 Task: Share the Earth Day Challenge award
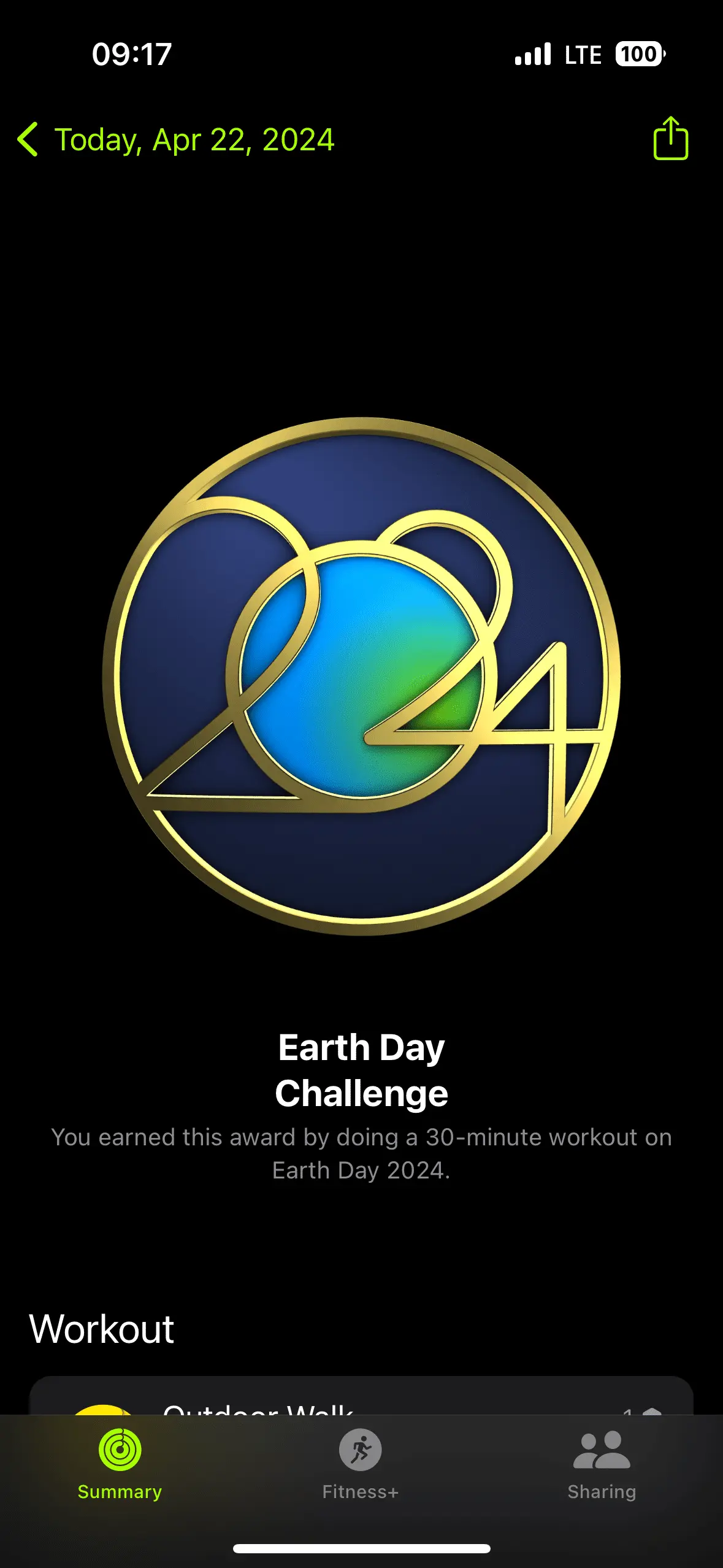(670, 139)
